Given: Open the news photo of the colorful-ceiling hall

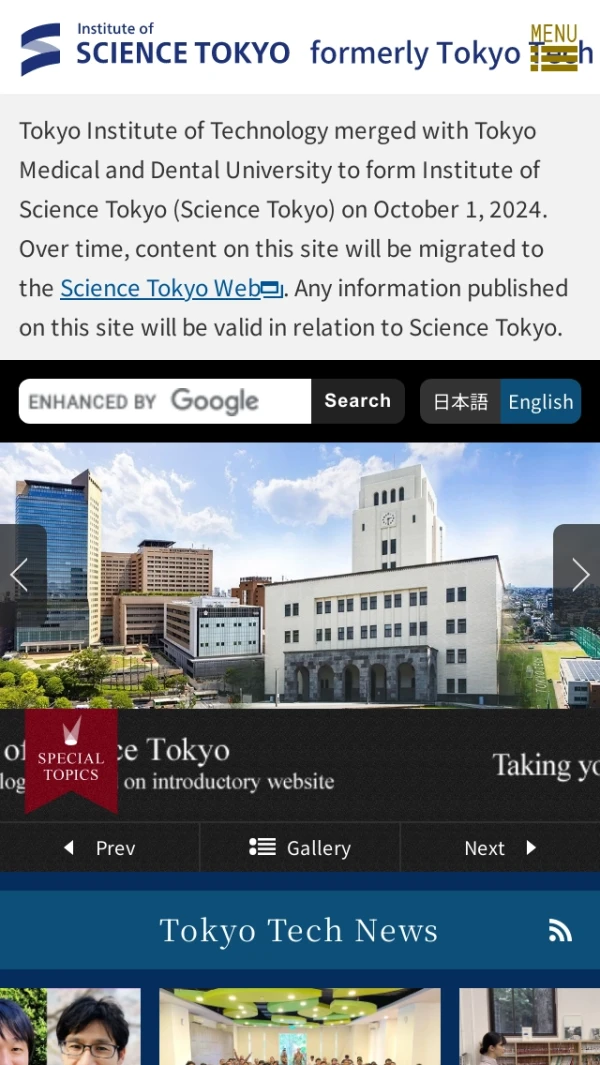Looking at the screenshot, I should coord(300,1027).
